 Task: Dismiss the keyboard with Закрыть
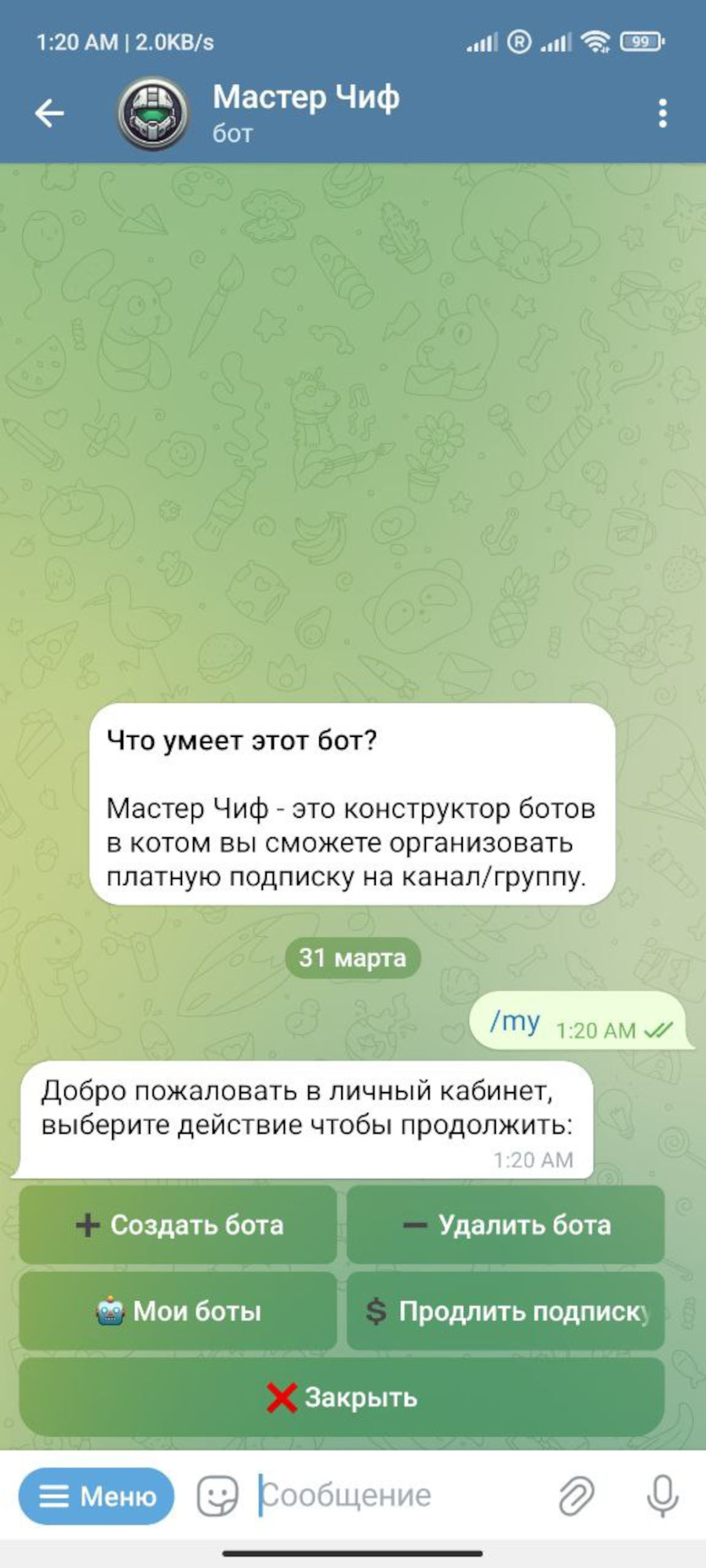pos(342,1397)
